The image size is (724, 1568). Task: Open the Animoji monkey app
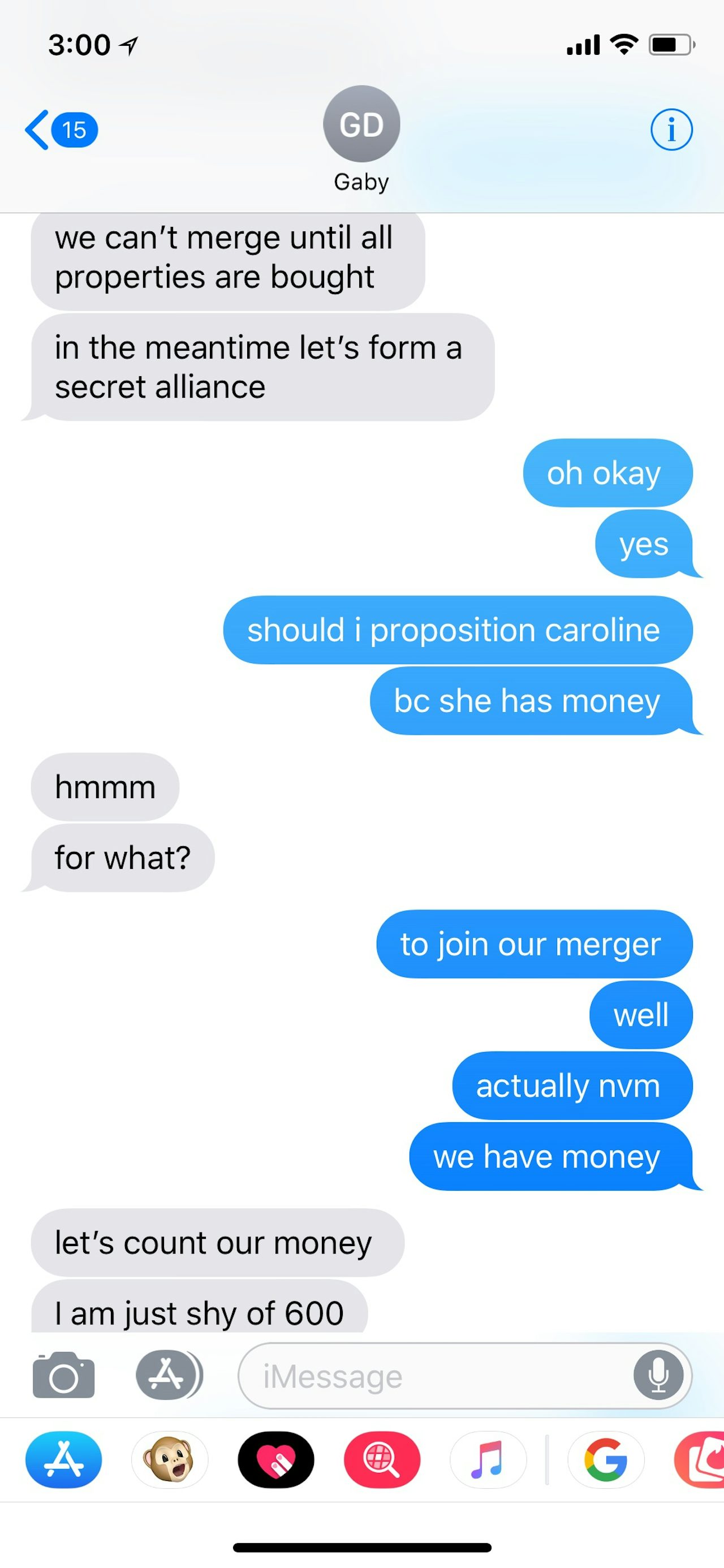(169, 1459)
